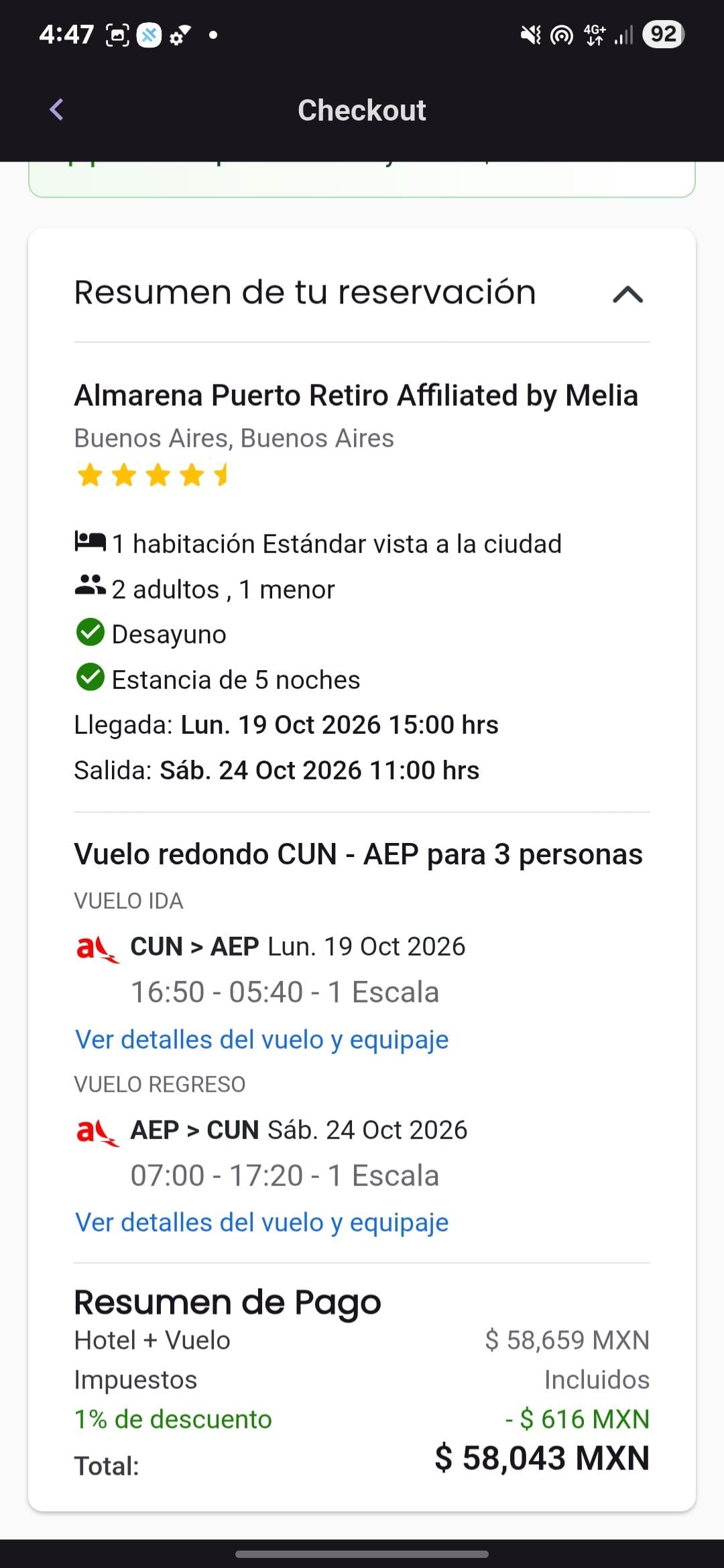Go back from the Checkout screen
Viewport: 724px width, 1568px height.
(x=57, y=110)
